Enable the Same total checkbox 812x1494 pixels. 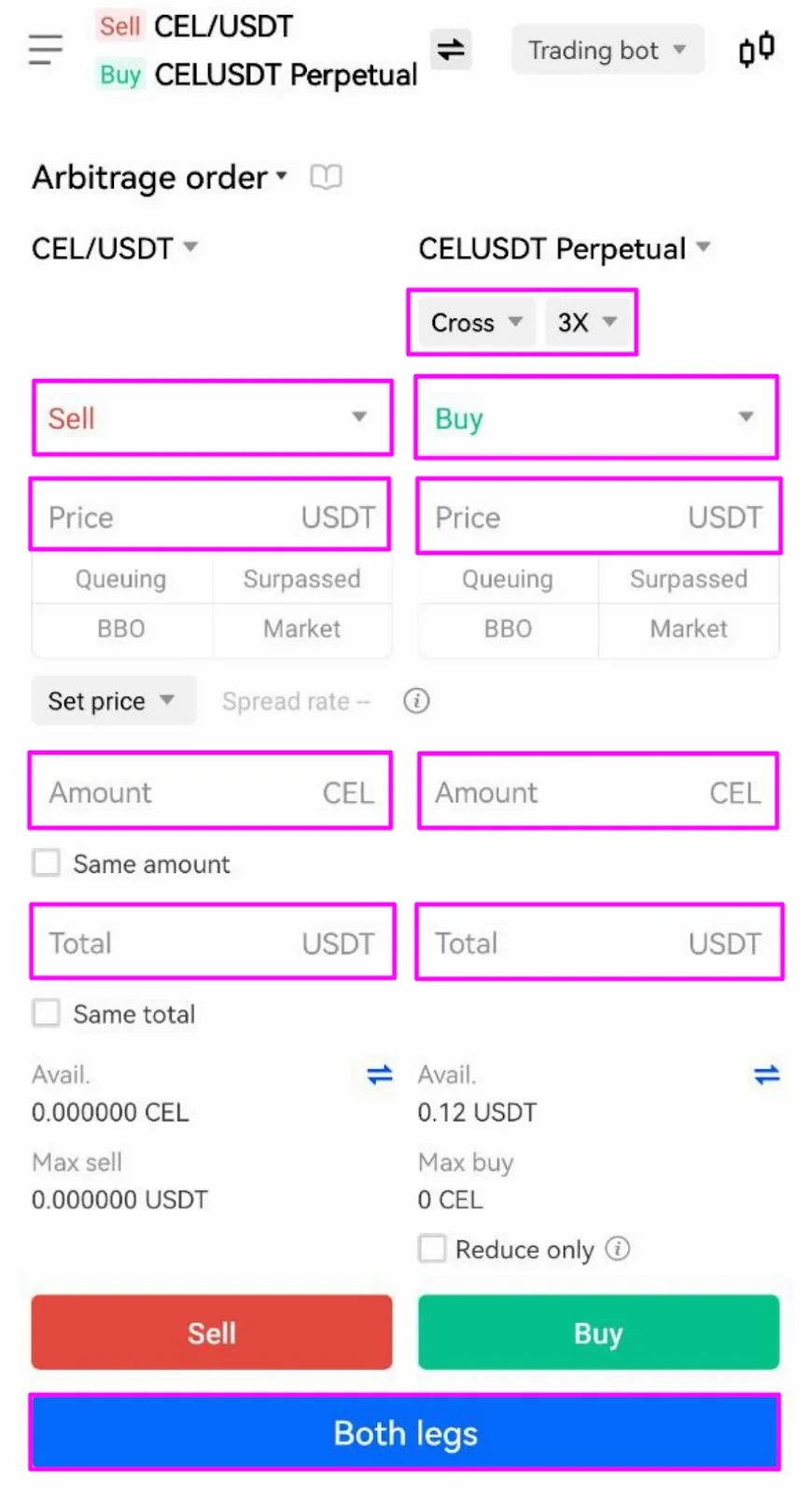click(x=47, y=1013)
